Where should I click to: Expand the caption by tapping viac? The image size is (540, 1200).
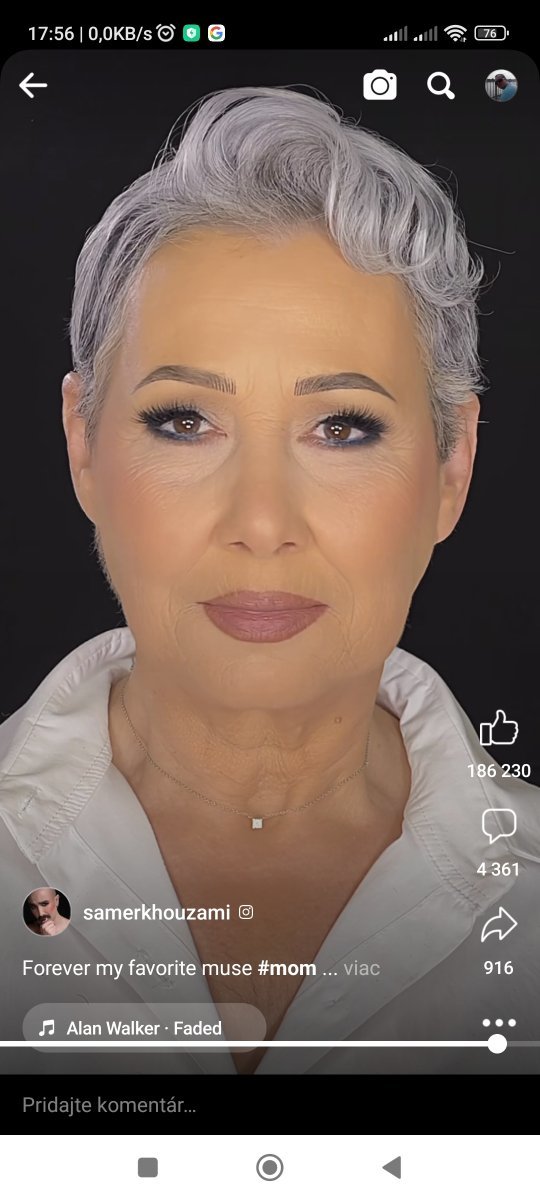click(x=362, y=968)
